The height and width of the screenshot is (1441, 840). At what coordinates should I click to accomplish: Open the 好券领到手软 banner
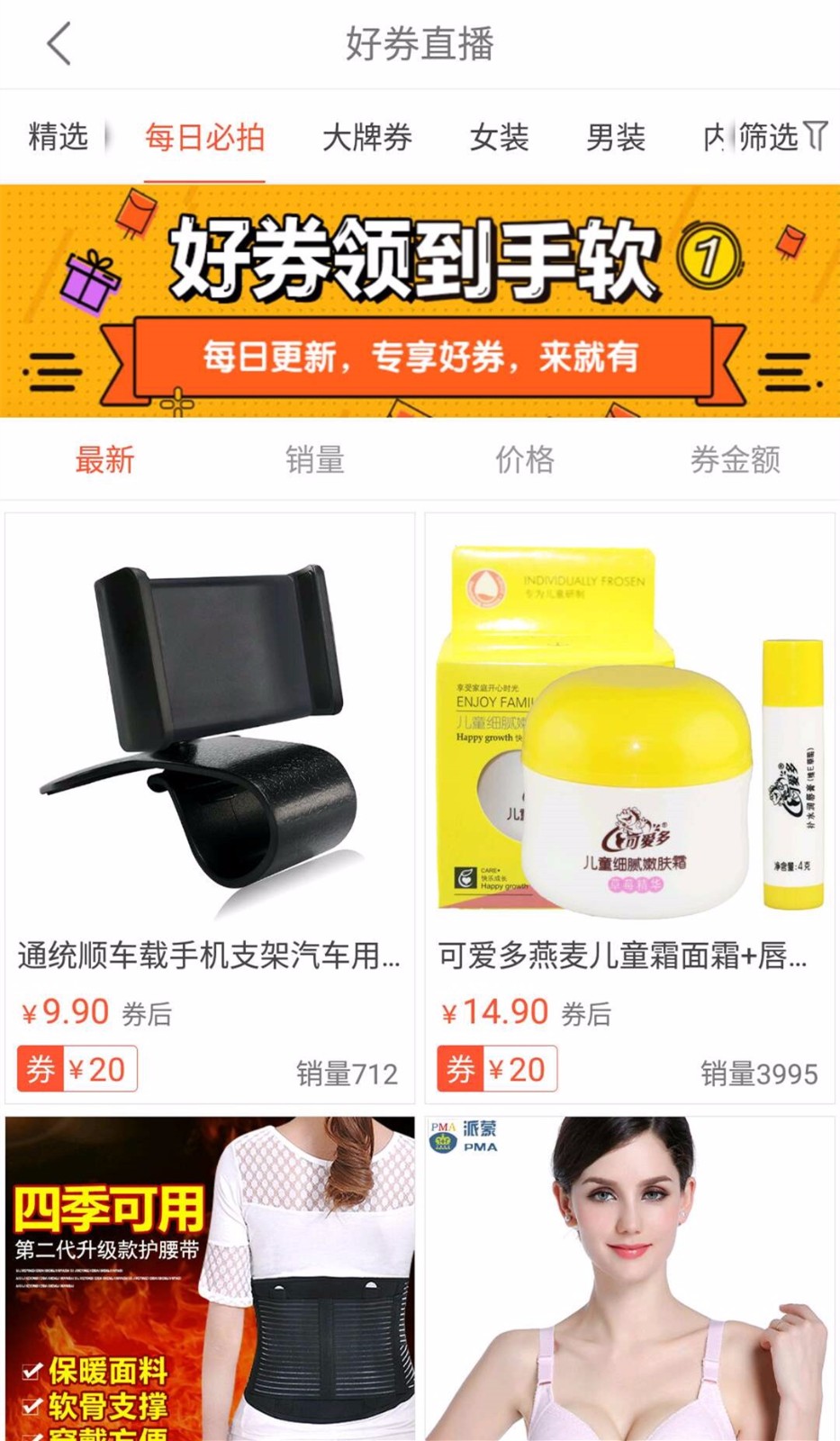tap(420, 302)
